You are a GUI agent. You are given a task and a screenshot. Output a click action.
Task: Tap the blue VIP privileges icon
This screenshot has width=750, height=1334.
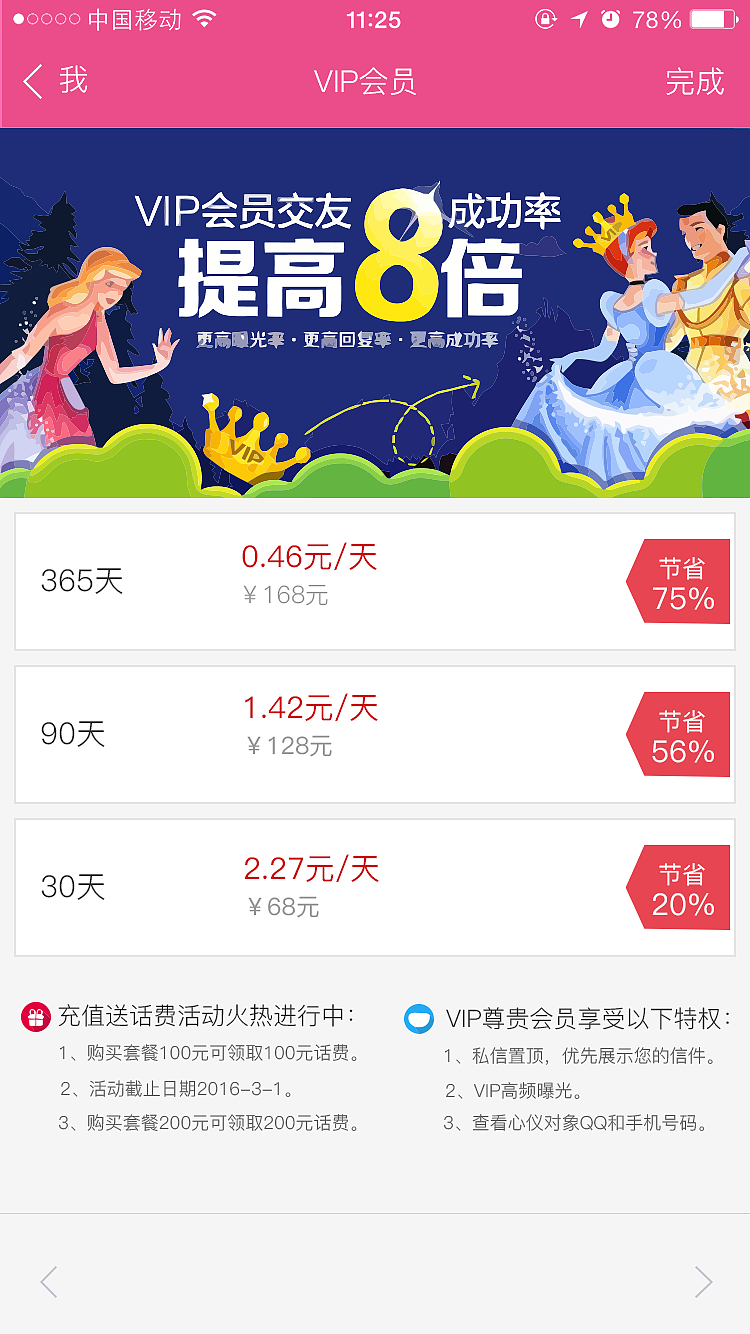coord(419,1017)
